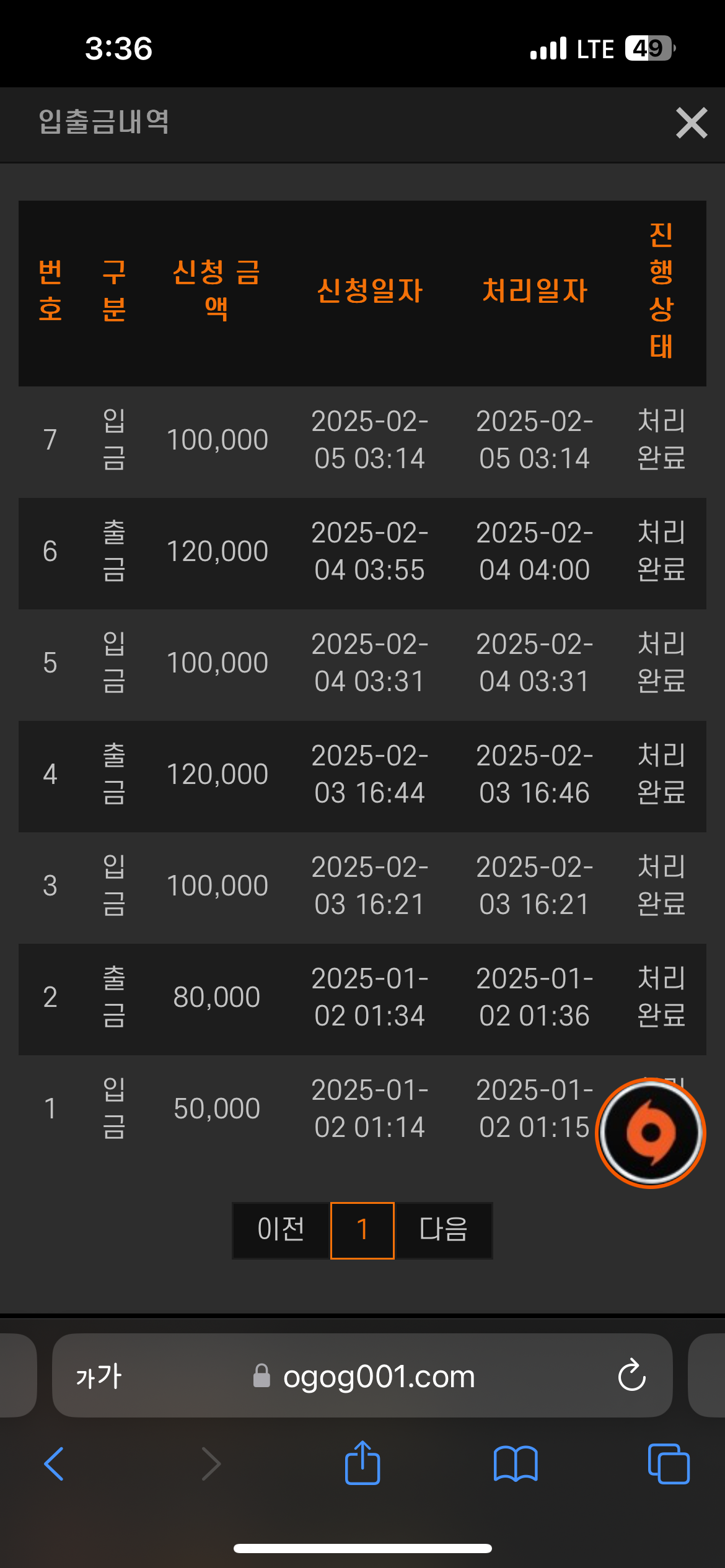725x1568 pixels.
Task: Tap the orange floating swirl button
Action: click(650, 1133)
